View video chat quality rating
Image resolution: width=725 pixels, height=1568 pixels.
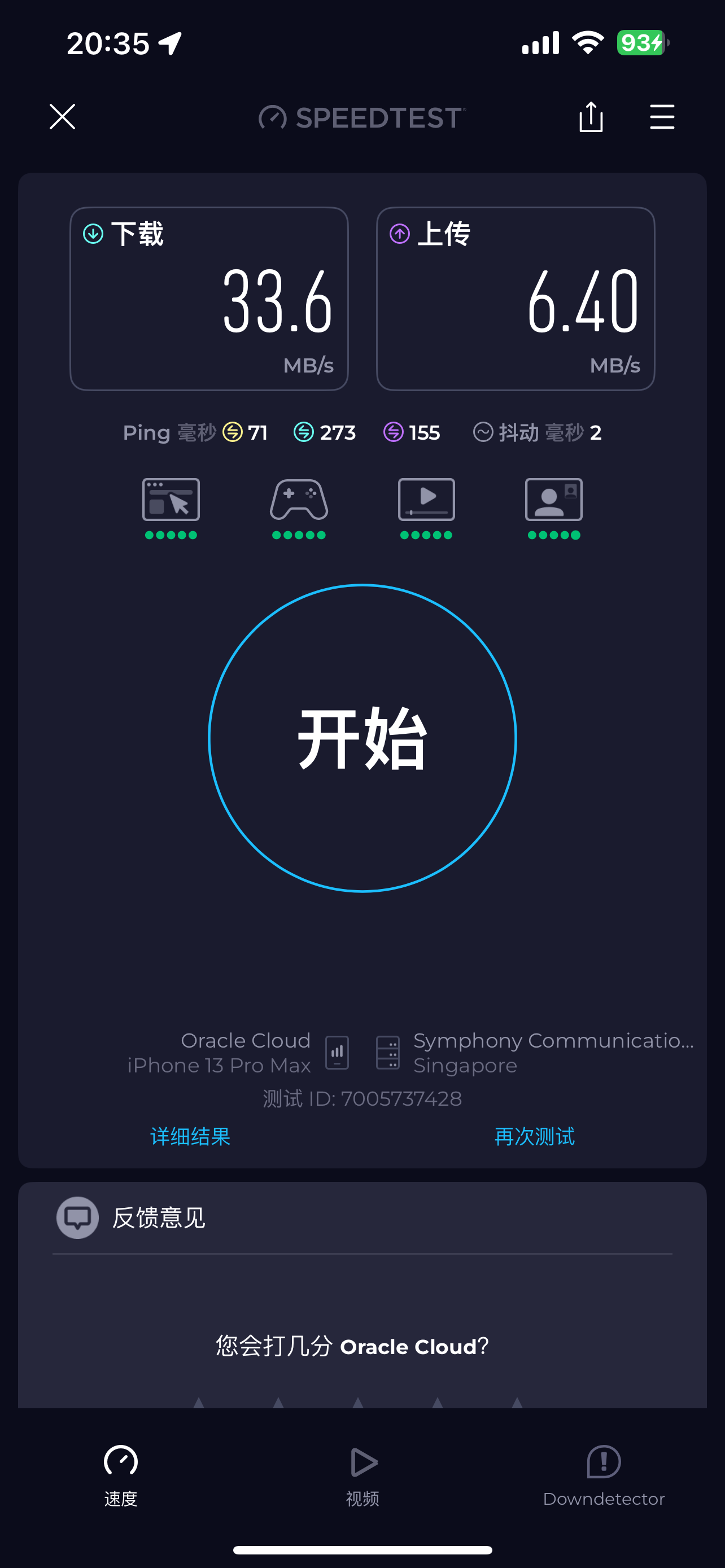point(554,507)
